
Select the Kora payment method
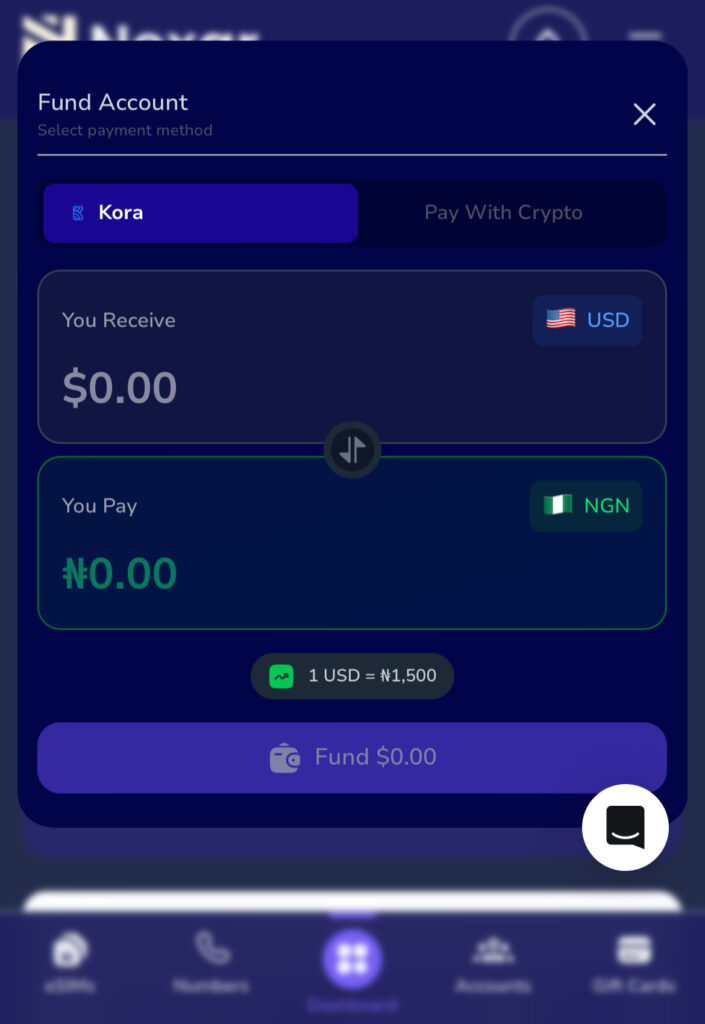(x=200, y=213)
